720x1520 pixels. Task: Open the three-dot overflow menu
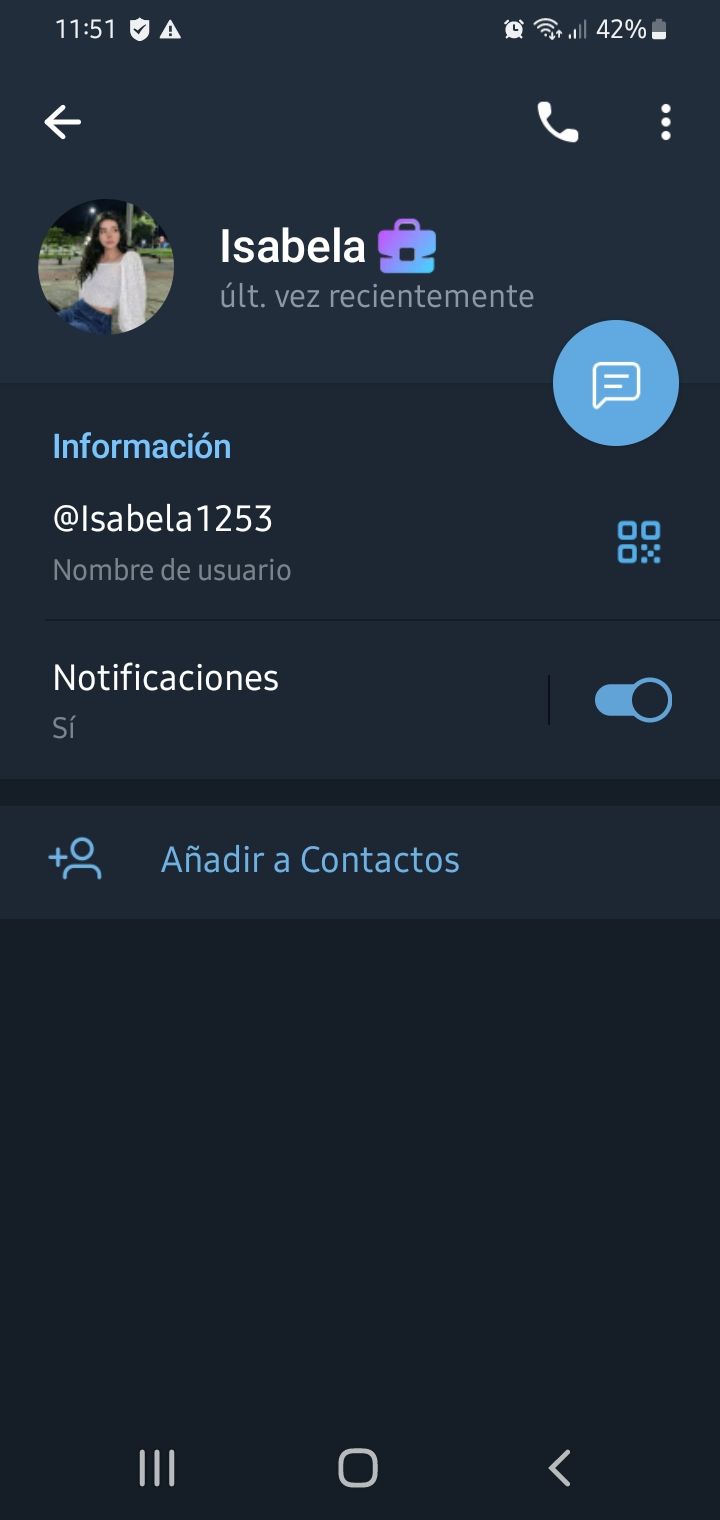coord(666,122)
